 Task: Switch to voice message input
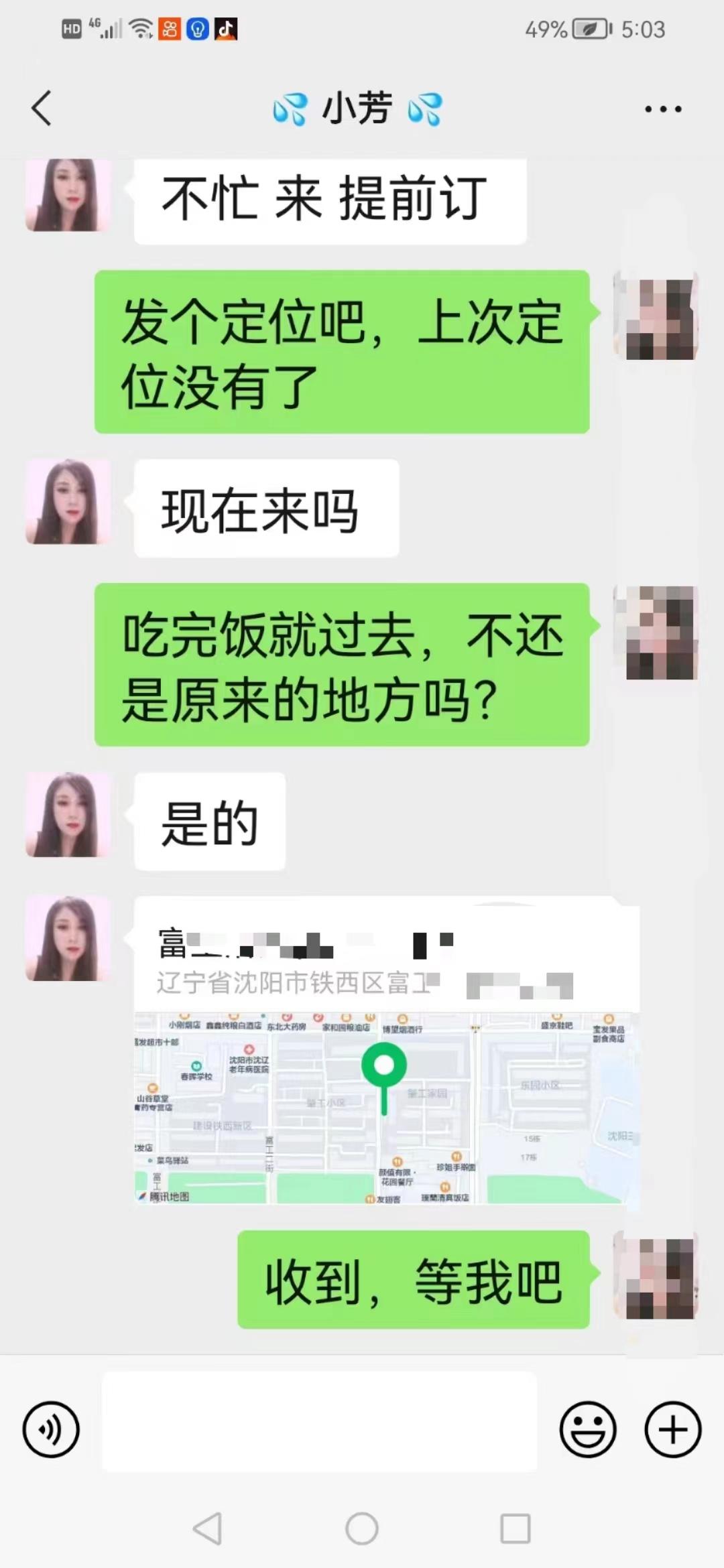[51, 1430]
